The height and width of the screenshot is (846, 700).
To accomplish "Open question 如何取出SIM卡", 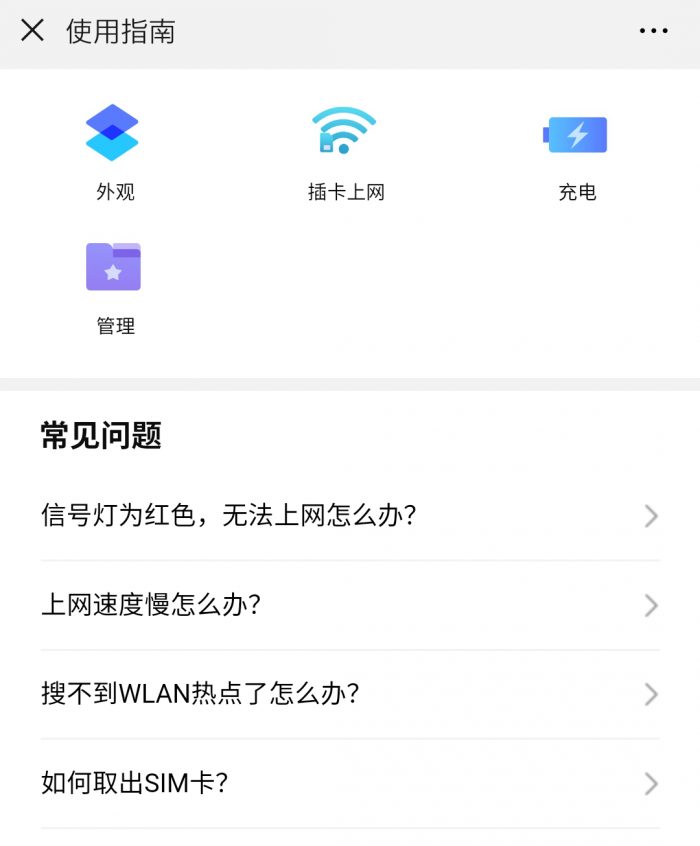I will click(350, 783).
